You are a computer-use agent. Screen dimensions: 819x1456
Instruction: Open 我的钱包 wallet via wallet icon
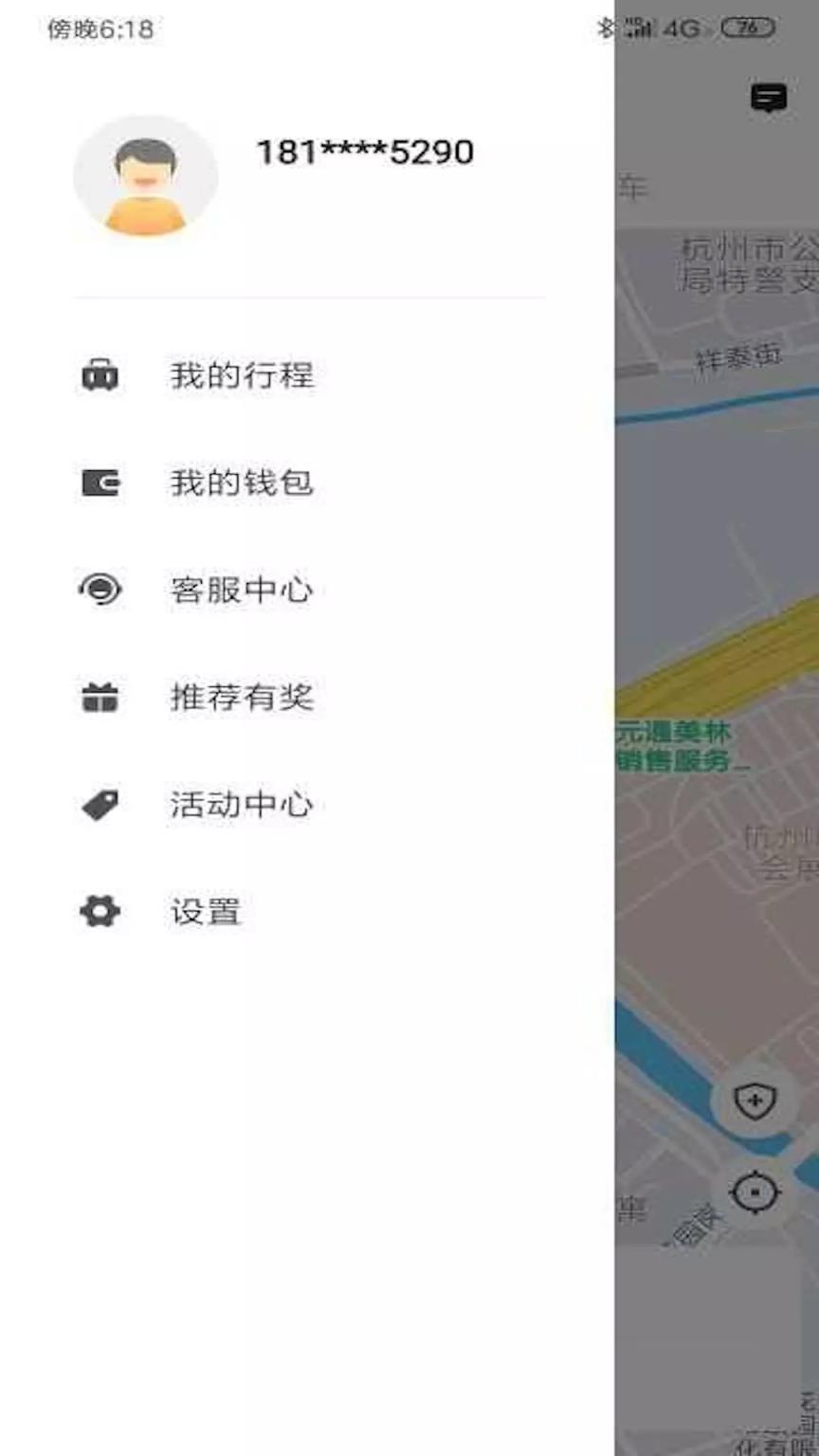(x=99, y=482)
